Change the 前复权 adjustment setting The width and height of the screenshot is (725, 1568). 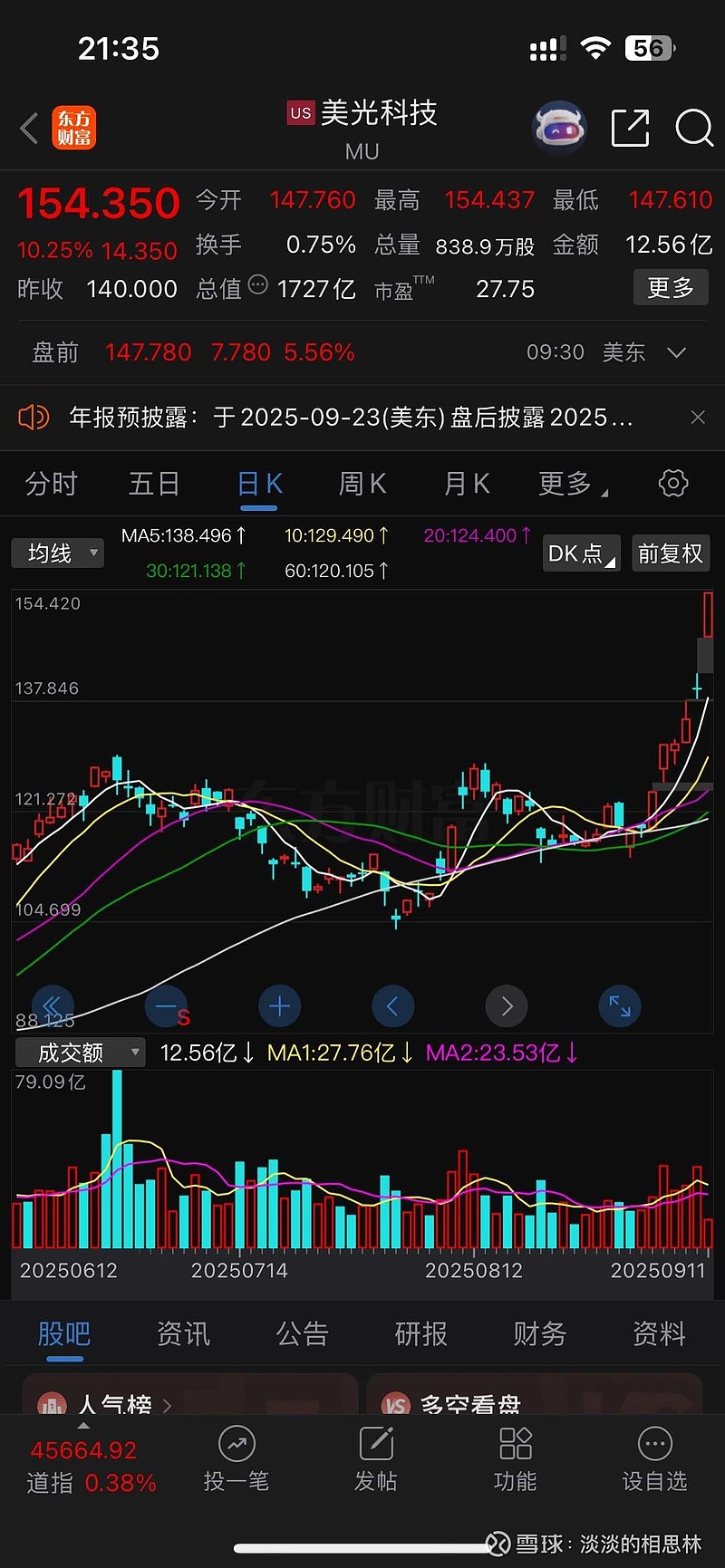coord(670,553)
